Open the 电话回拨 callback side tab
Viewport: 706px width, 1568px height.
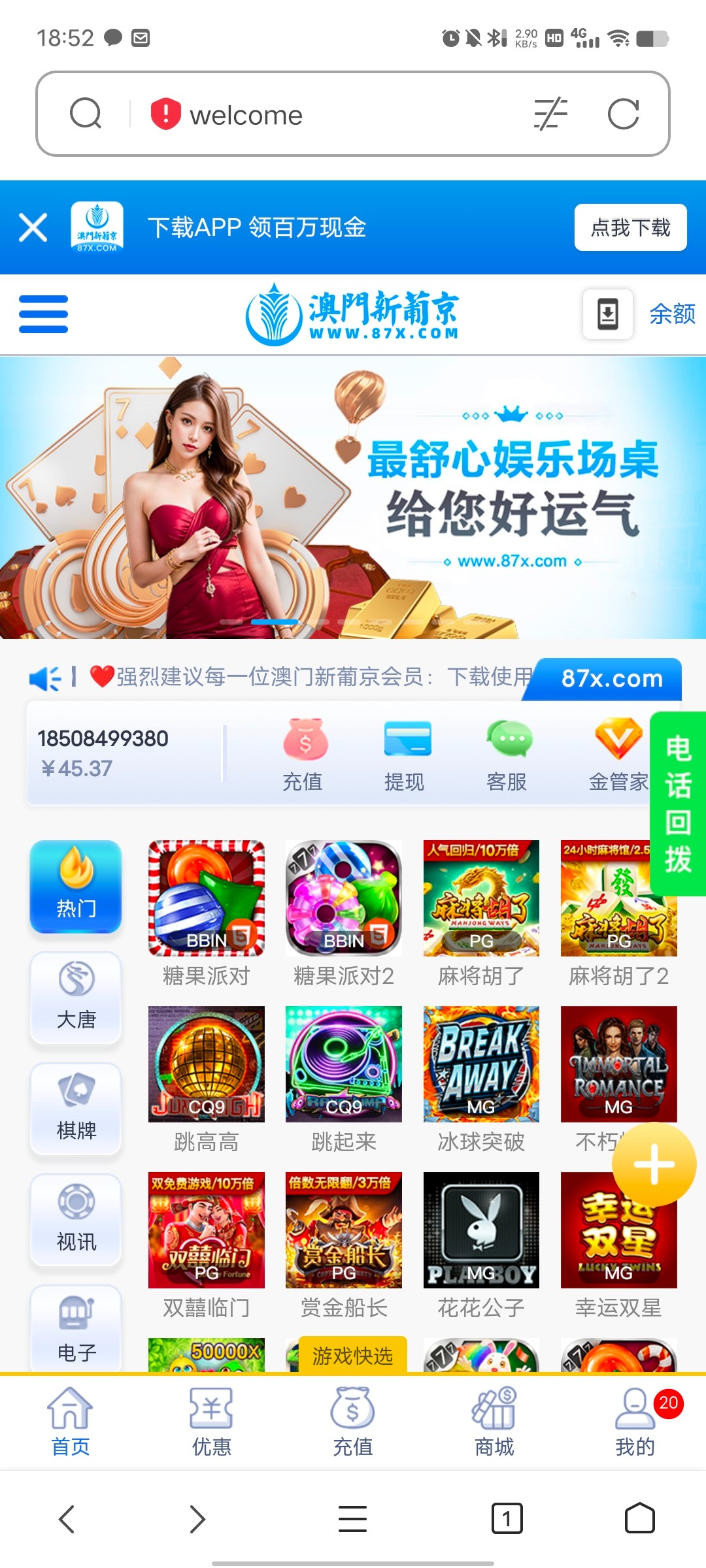click(x=678, y=804)
